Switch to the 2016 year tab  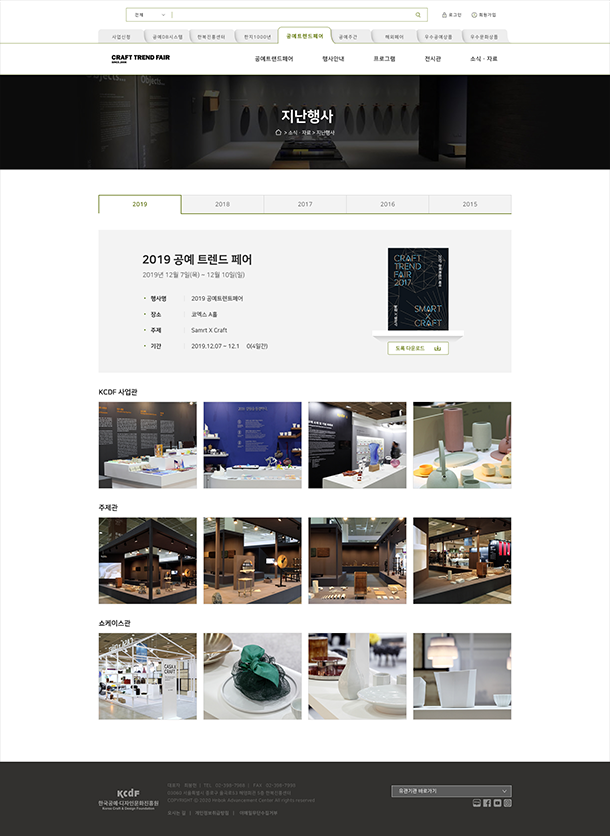387,204
